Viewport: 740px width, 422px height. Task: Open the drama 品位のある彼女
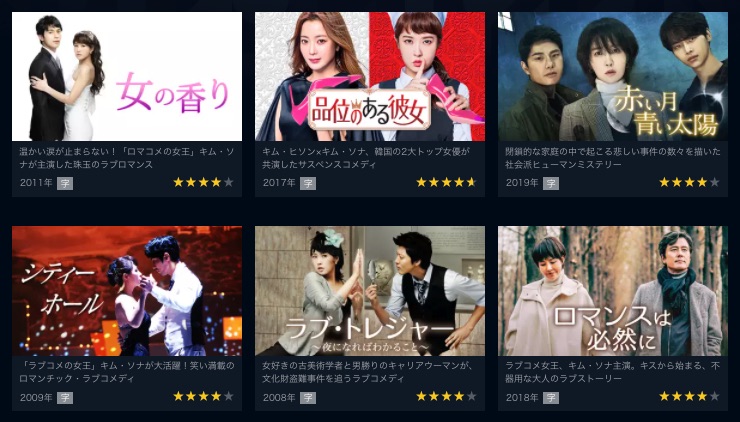pyautogui.click(x=370, y=77)
